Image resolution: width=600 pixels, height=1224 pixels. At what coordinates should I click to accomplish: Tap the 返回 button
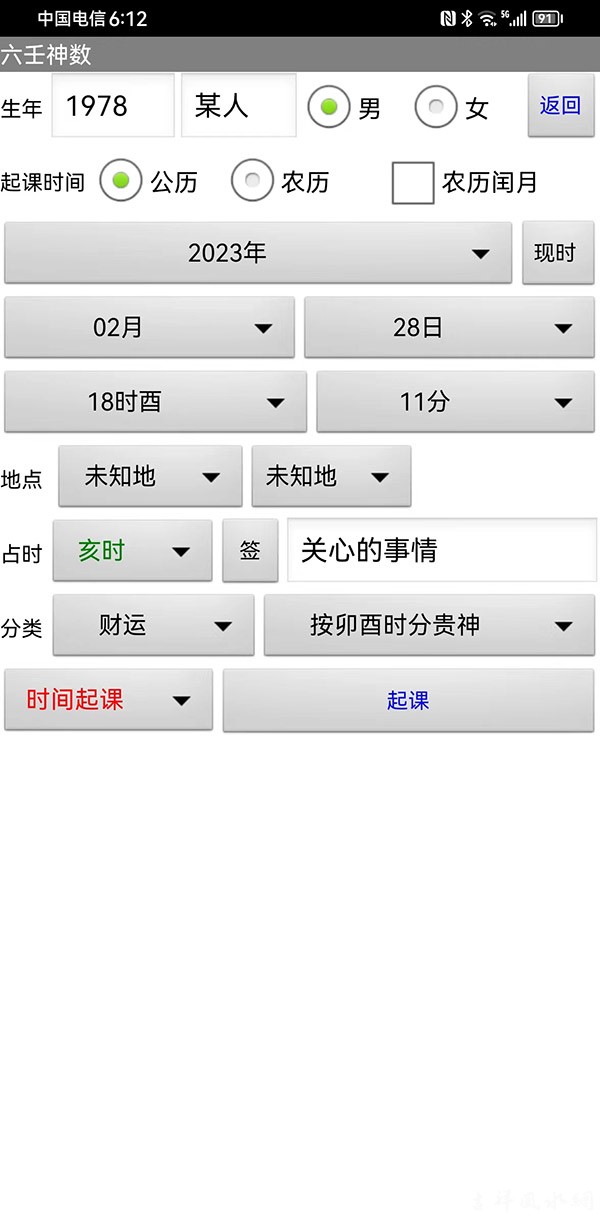pyautogui.click(x=560, y=105)
